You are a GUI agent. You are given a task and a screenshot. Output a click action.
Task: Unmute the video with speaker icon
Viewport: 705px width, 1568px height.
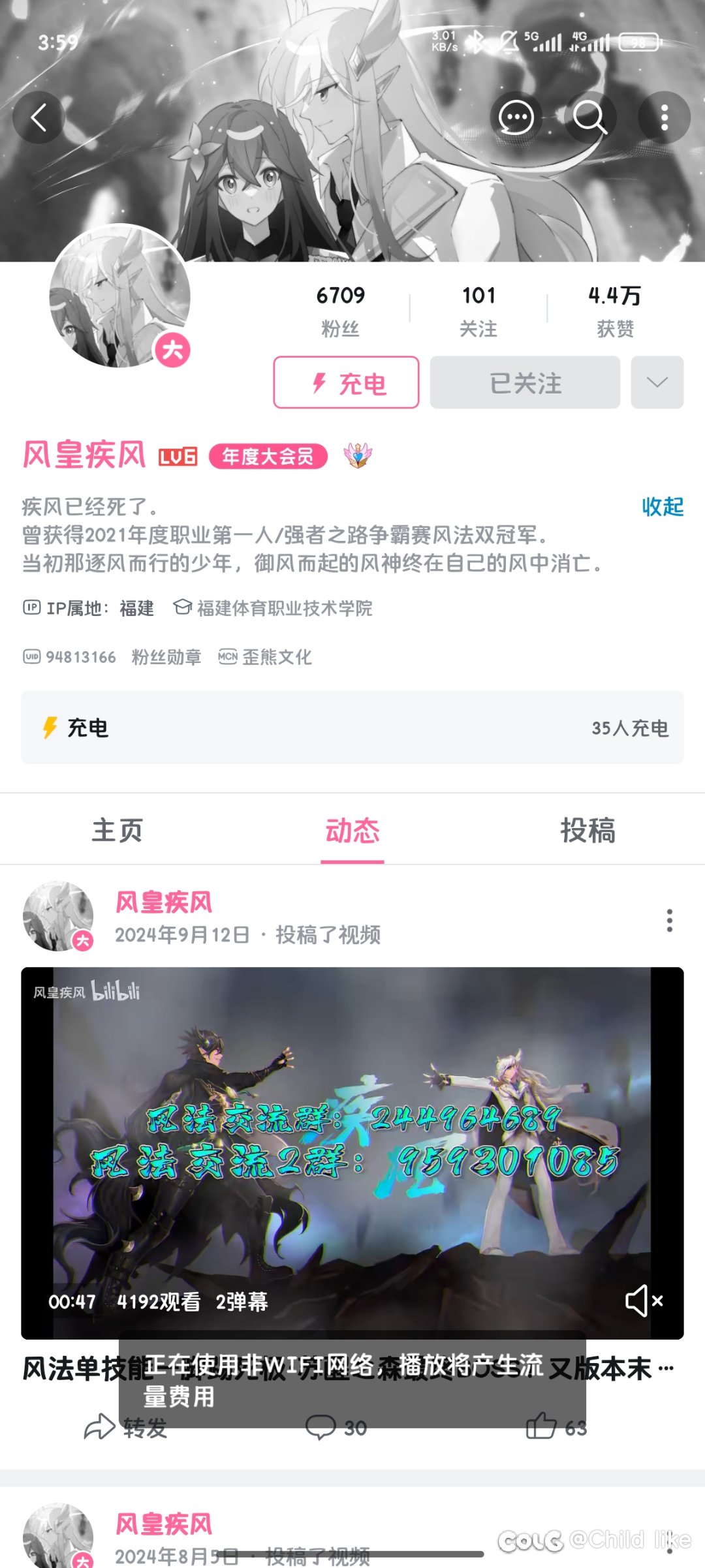[x=644, y=1300]
